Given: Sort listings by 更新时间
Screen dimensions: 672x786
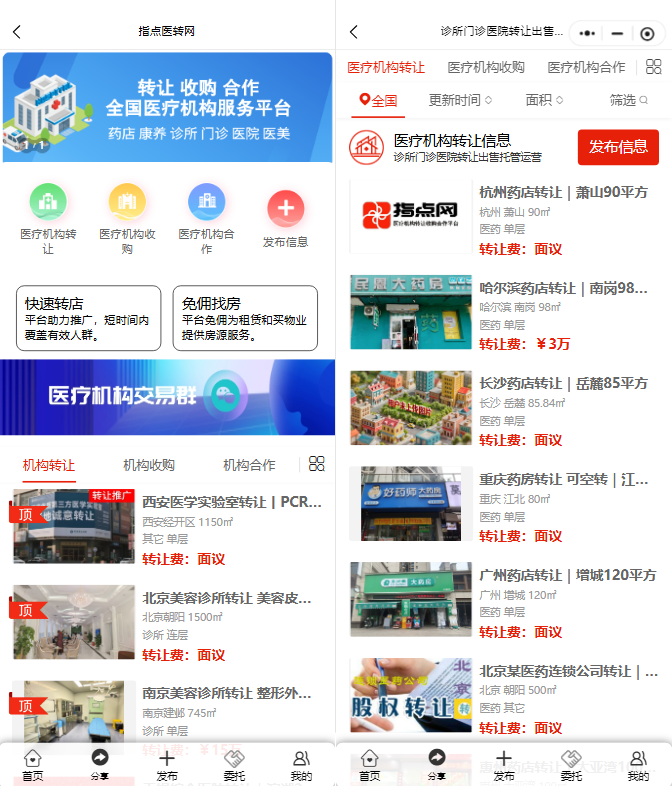Looking at the screenshot, I should [x=460, y=100].
